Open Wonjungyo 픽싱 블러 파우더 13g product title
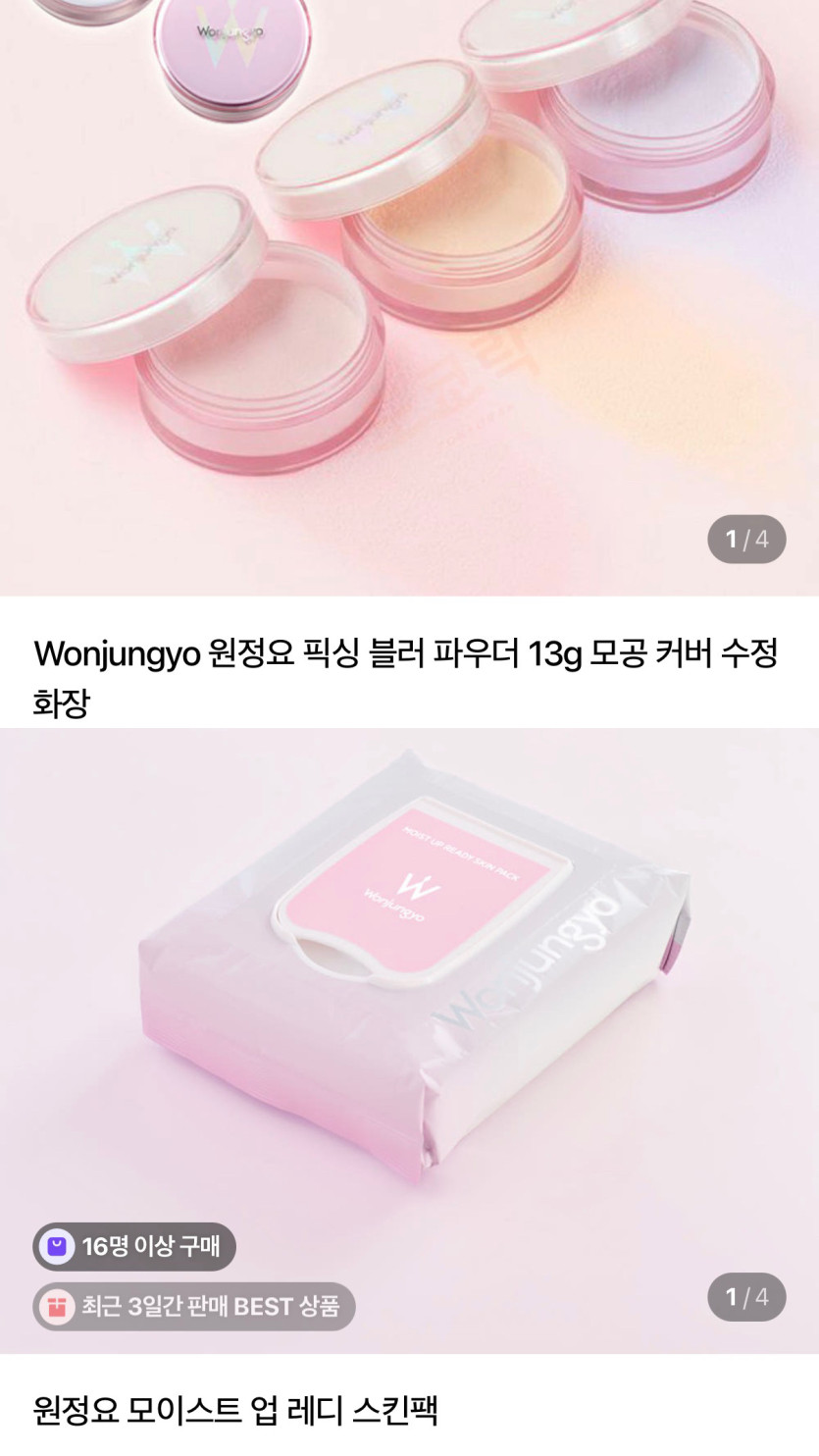Viewport: 819px width, 1456px height. (x=405, y=677)
